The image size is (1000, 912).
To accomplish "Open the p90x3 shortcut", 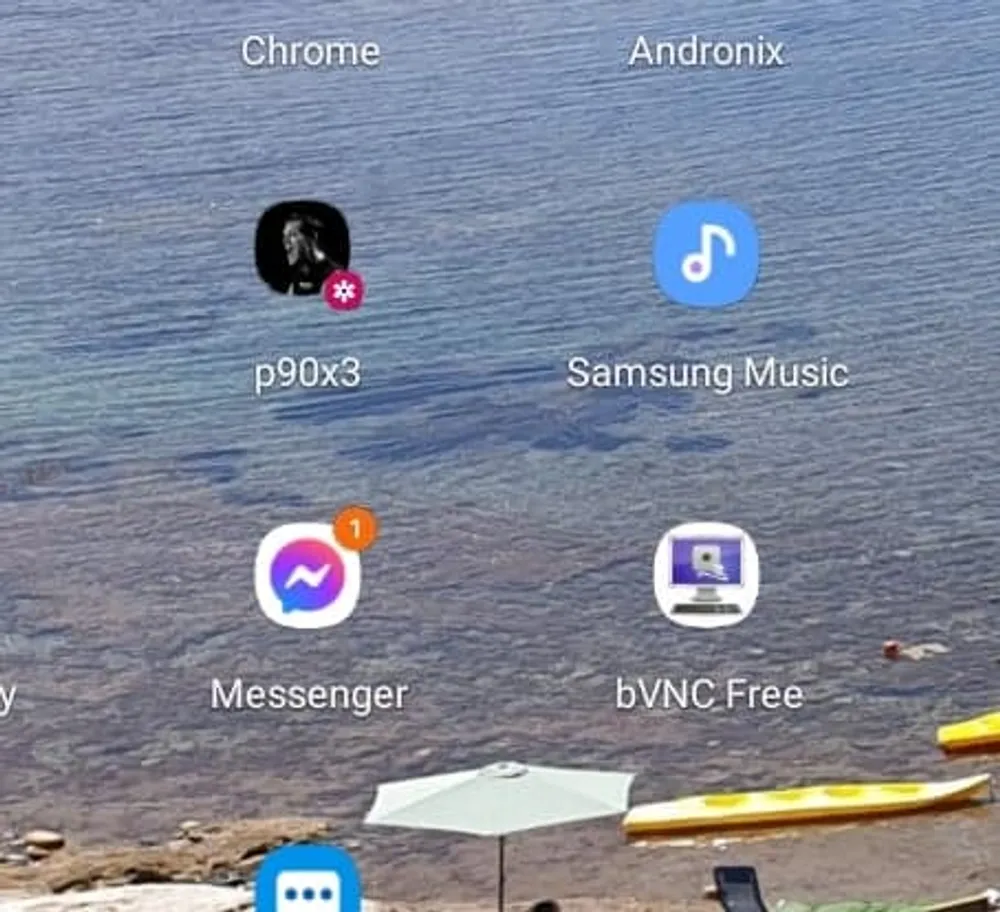I will (x=302, y=248).
